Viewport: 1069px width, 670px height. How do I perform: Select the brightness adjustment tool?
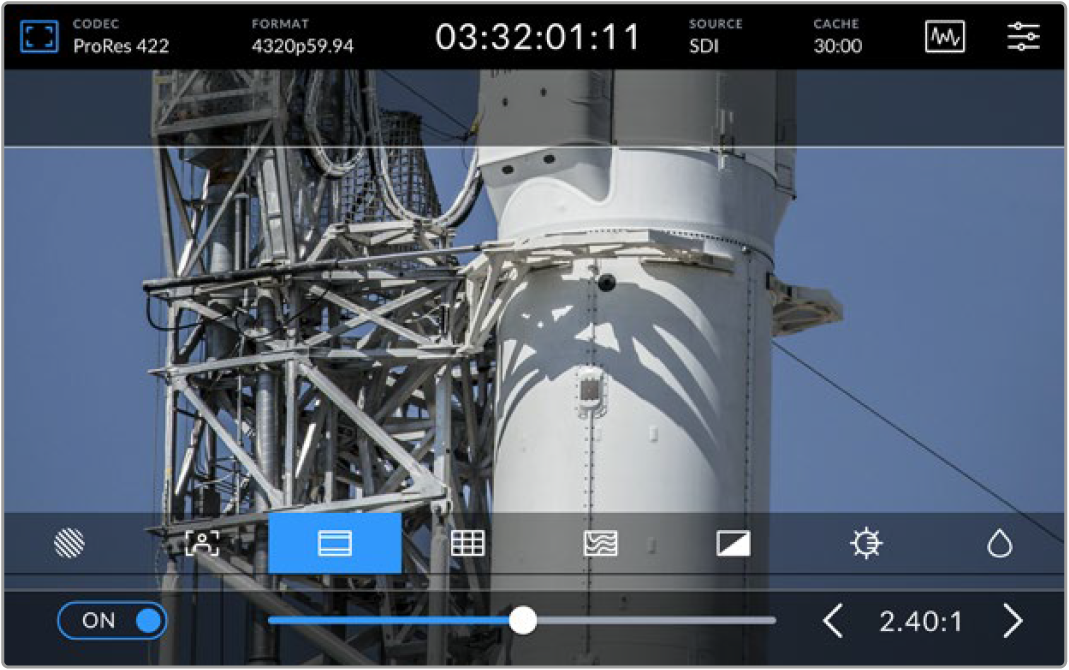[x=866, y=543]
